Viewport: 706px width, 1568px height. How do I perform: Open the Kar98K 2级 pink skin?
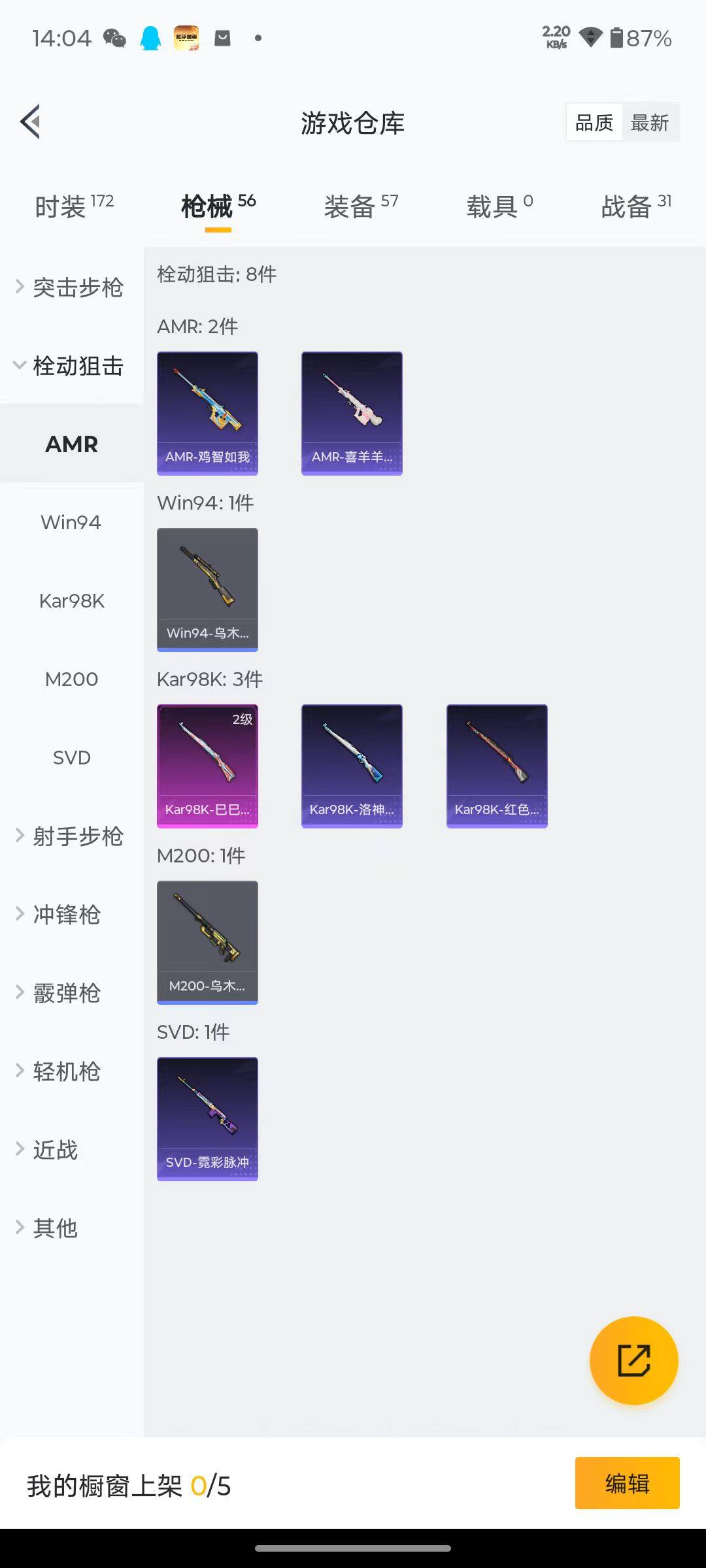tap(207, 766)
